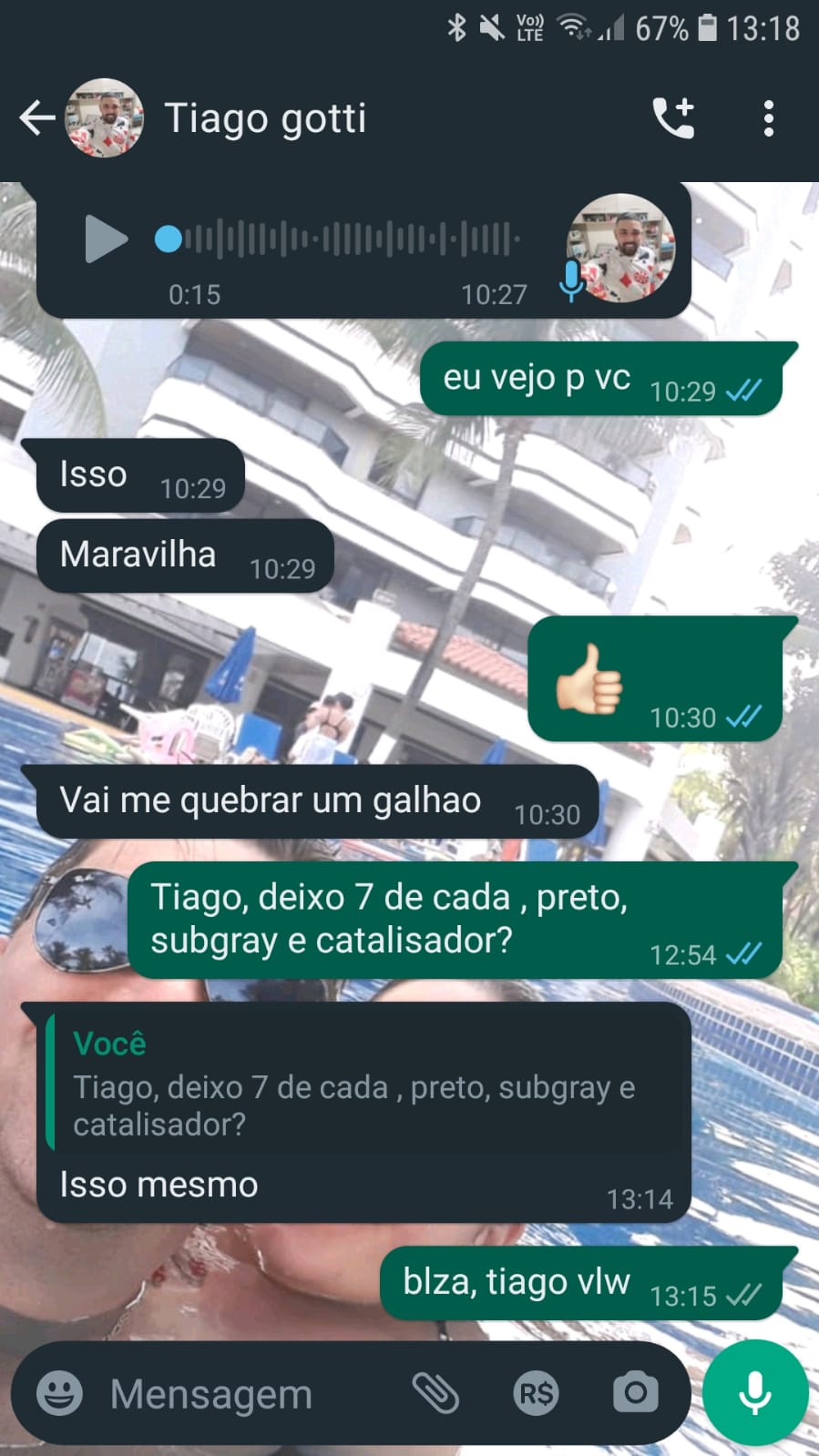Attach a file with the paperclip
This screenshot has width=819, height=1456.
click(435, 1393)
